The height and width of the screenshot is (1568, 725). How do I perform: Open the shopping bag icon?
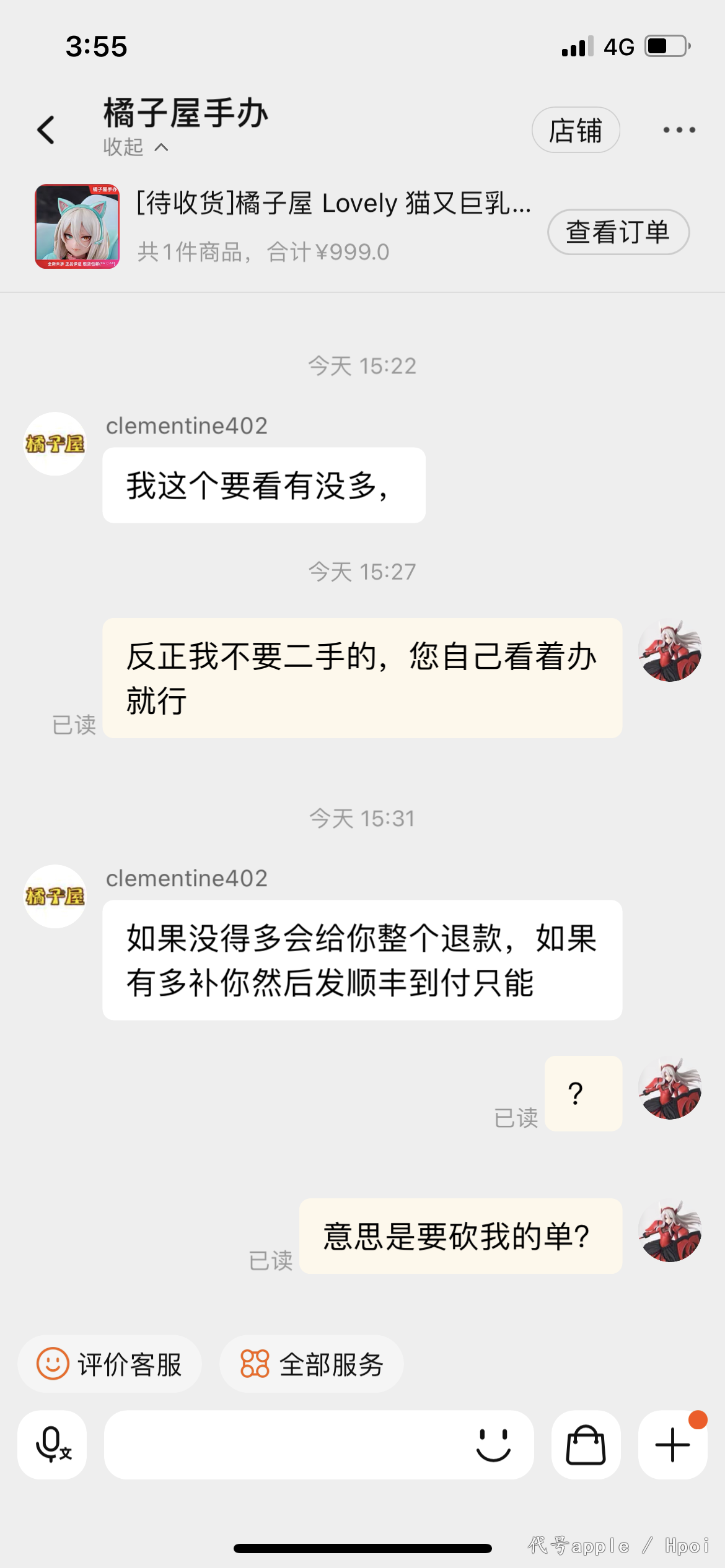pyautogui.click(x=586, y=1445)
